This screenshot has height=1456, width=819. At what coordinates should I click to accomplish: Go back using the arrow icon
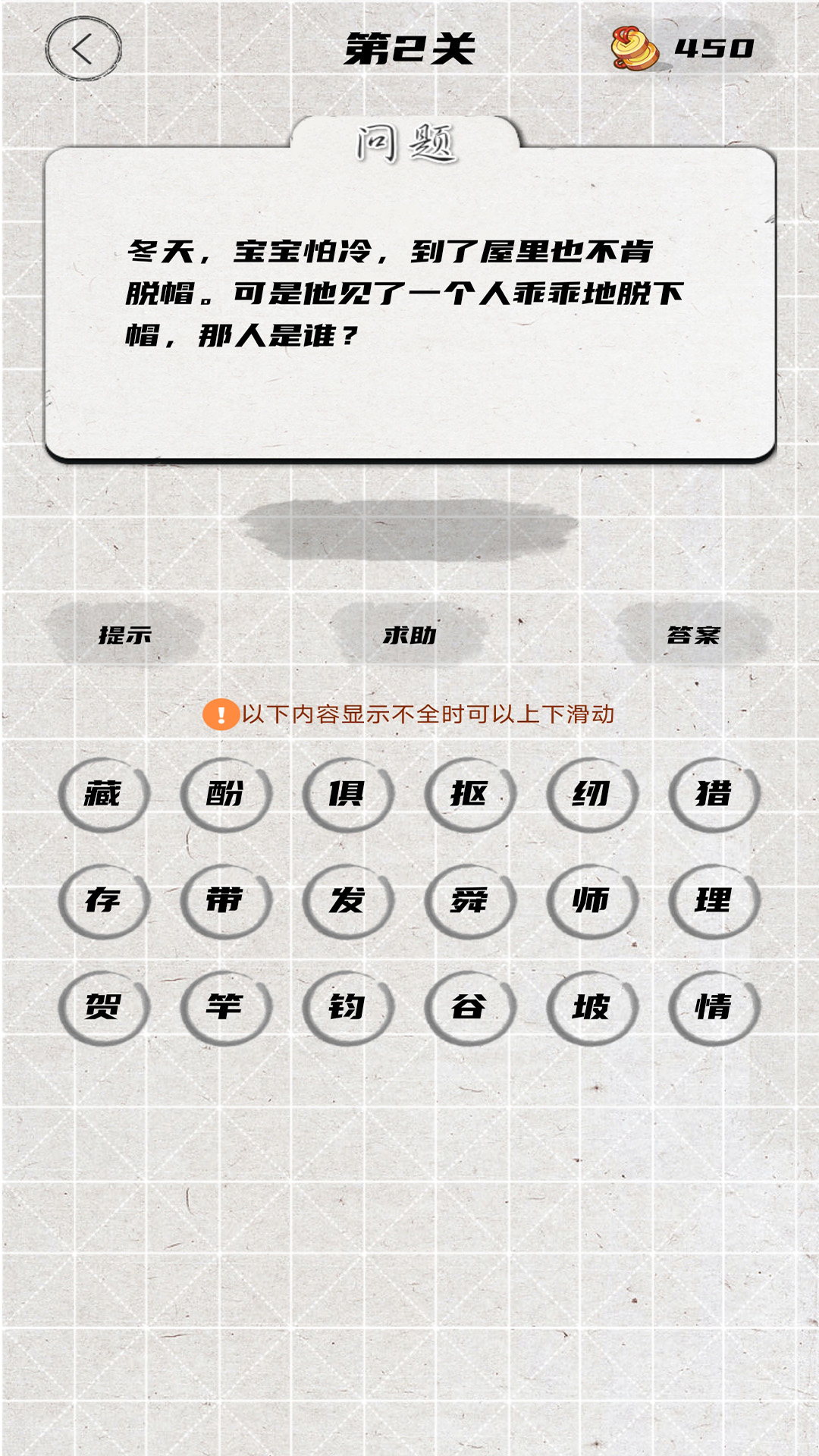(x=83, y=49)
